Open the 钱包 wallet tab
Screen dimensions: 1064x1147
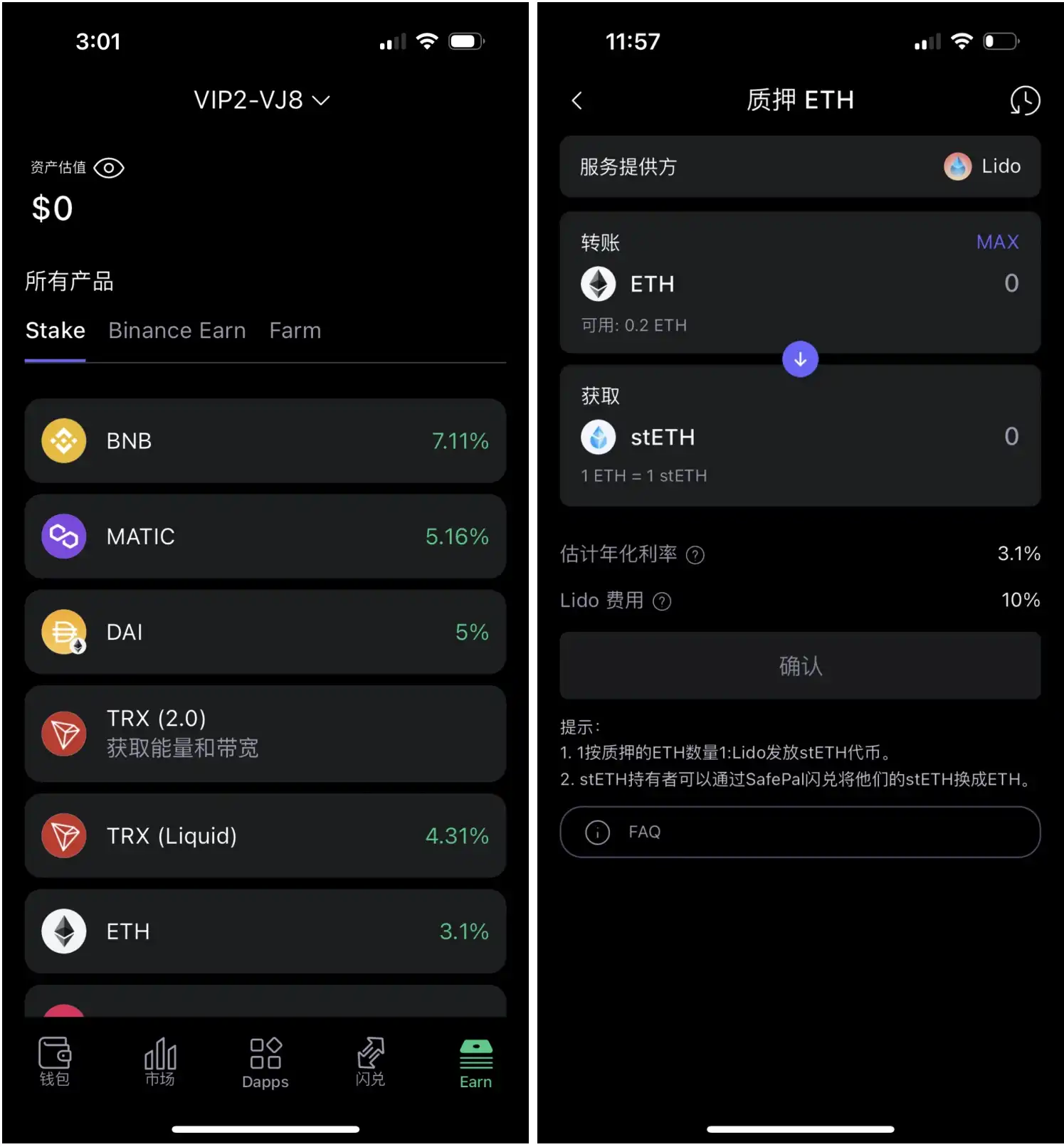(x=54, y=1062)
